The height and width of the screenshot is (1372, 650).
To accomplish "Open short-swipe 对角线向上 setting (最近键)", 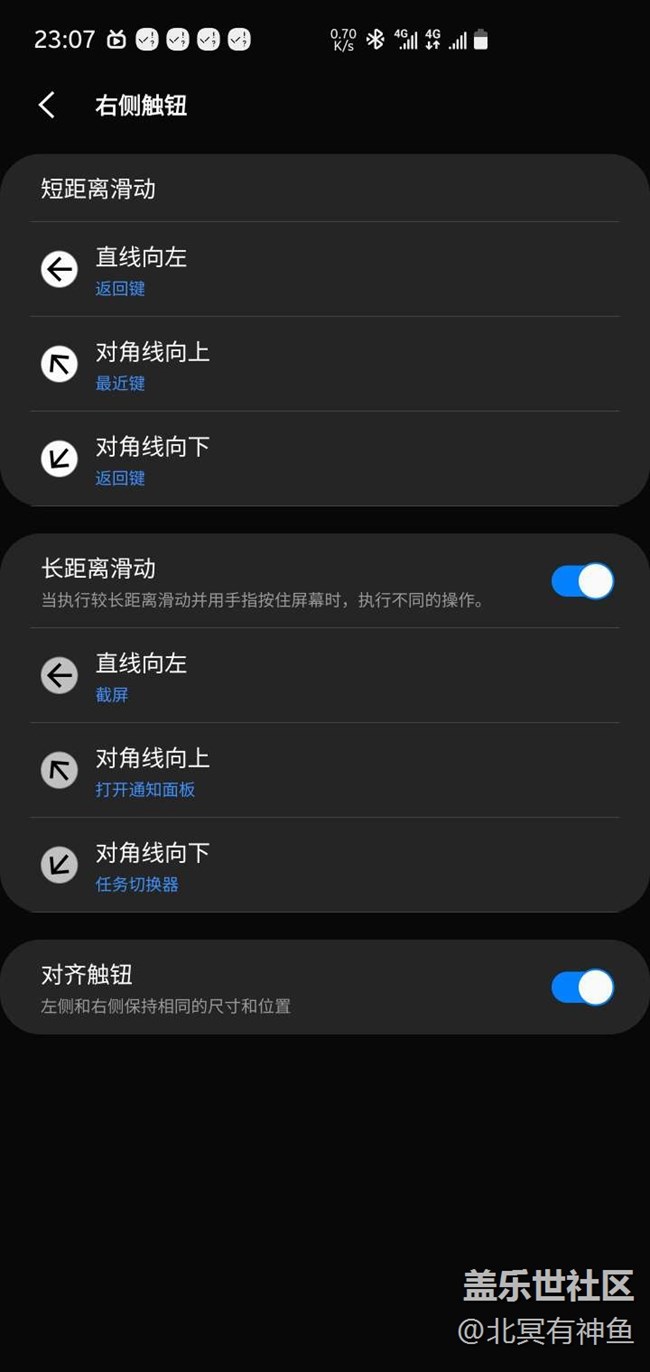I will [325, 364].
